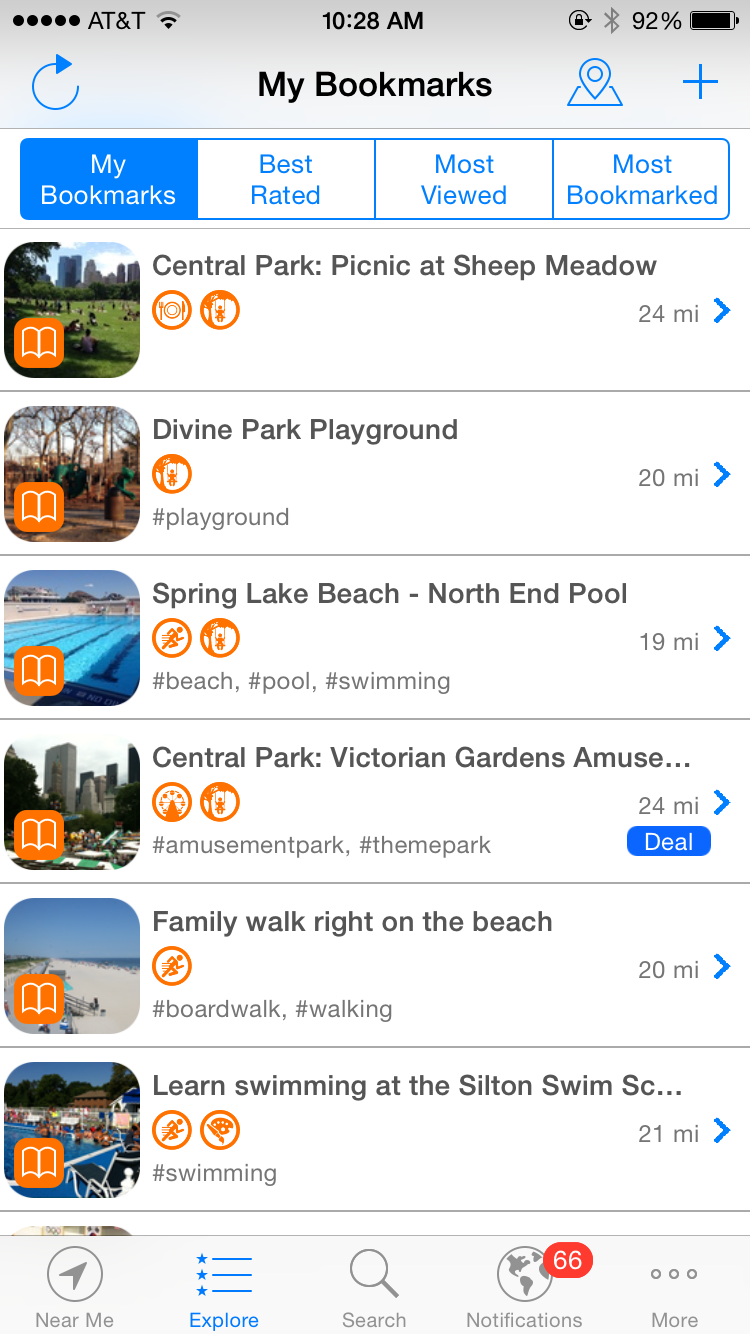The width and height of the screenshot is (750, 1334).
Task: Add a new item with the plus icon
Action: click(700, 83)
